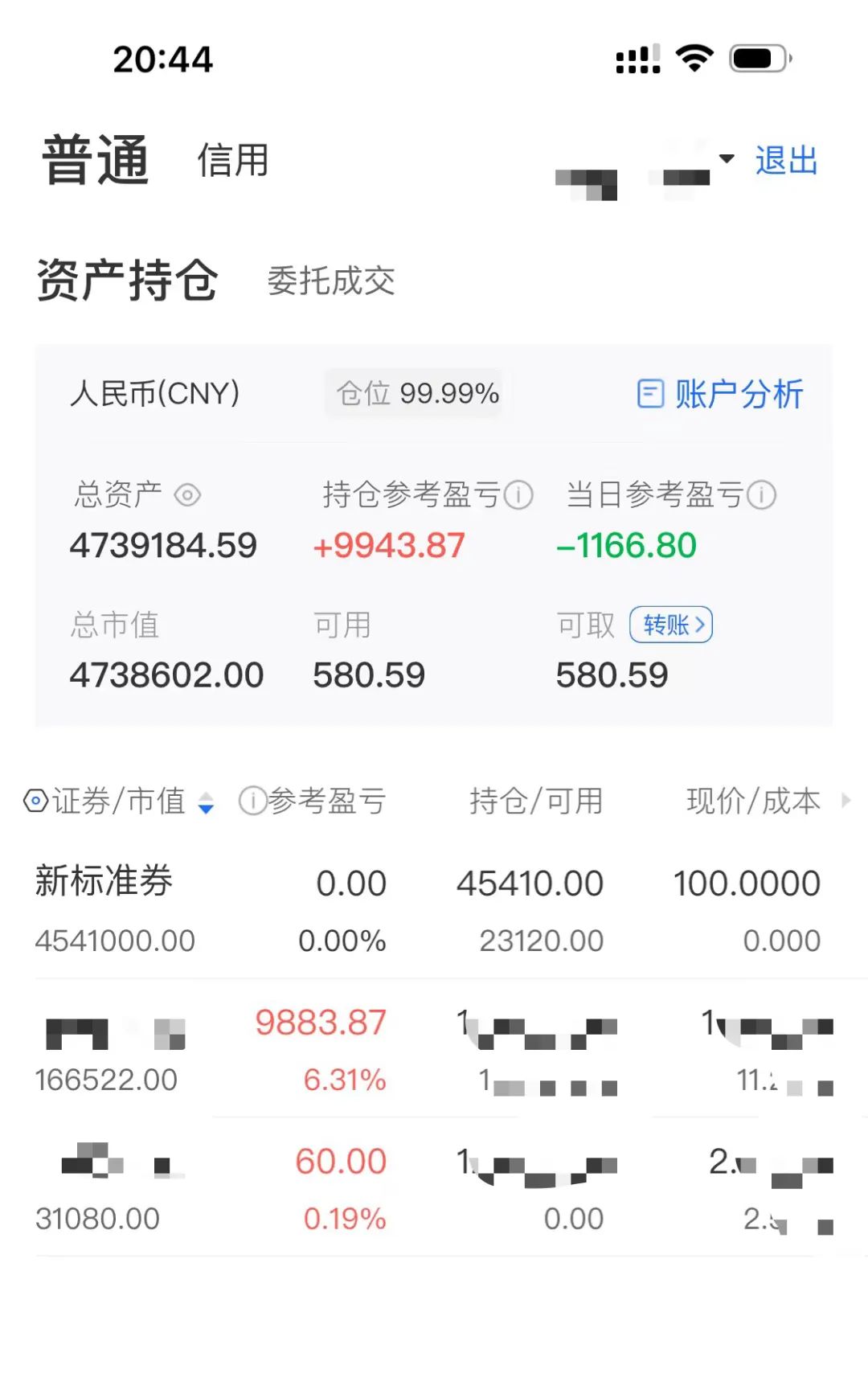The image size is (868, 1398).
Task: Expand the account selector dropdown arrow
Action: (727, 158)
